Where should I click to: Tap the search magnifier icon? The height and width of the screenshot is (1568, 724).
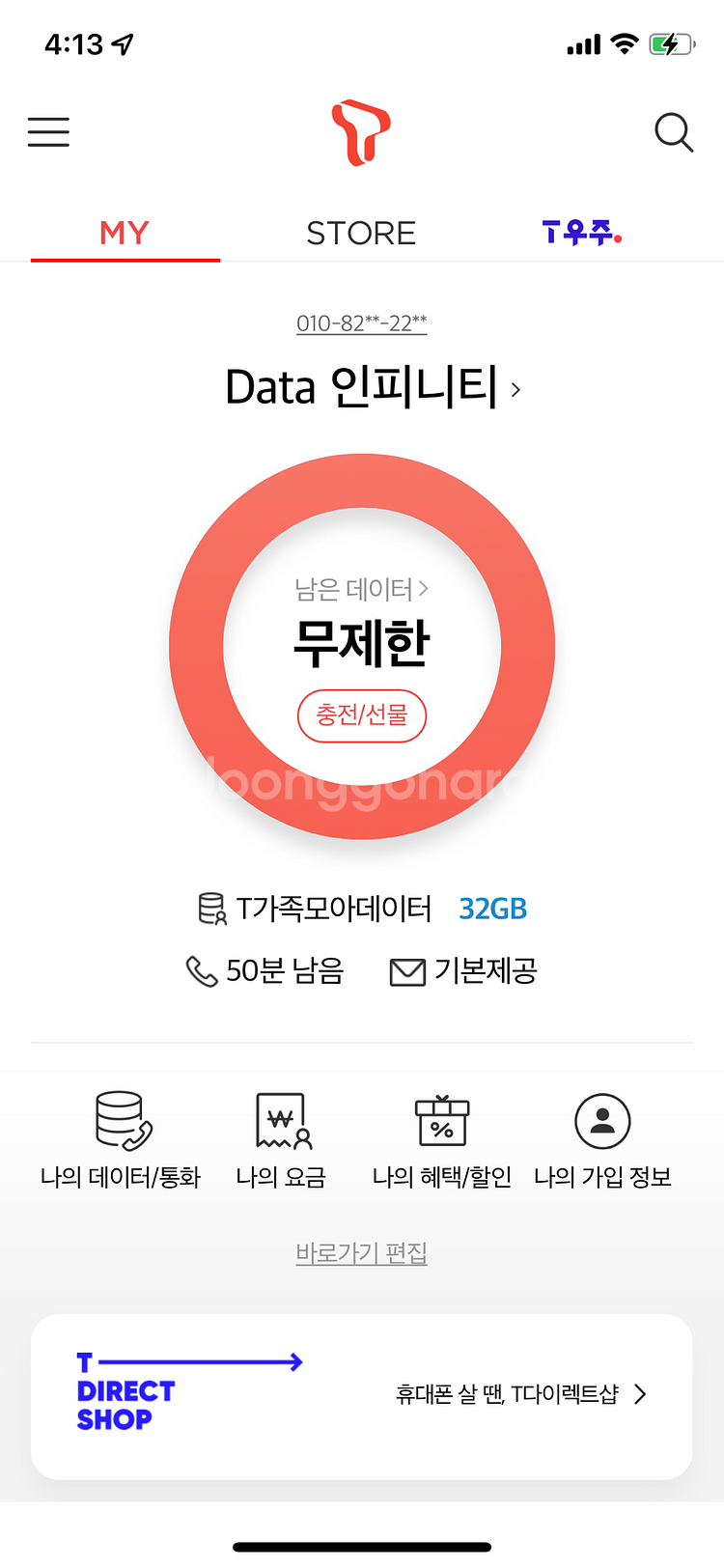(x=674, y=133)
